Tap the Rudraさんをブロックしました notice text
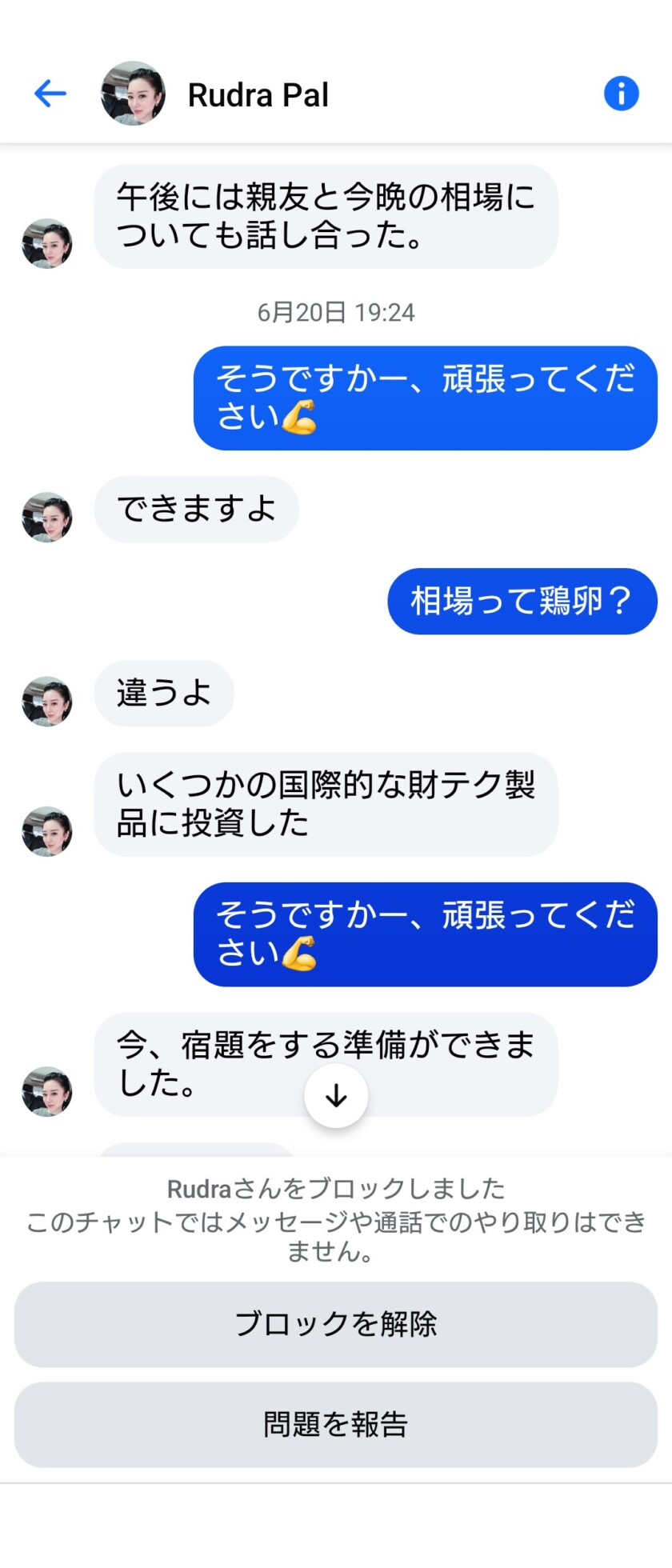Screen dimensions: 672x1568 pyautogui.click(x=336, y=1190)
